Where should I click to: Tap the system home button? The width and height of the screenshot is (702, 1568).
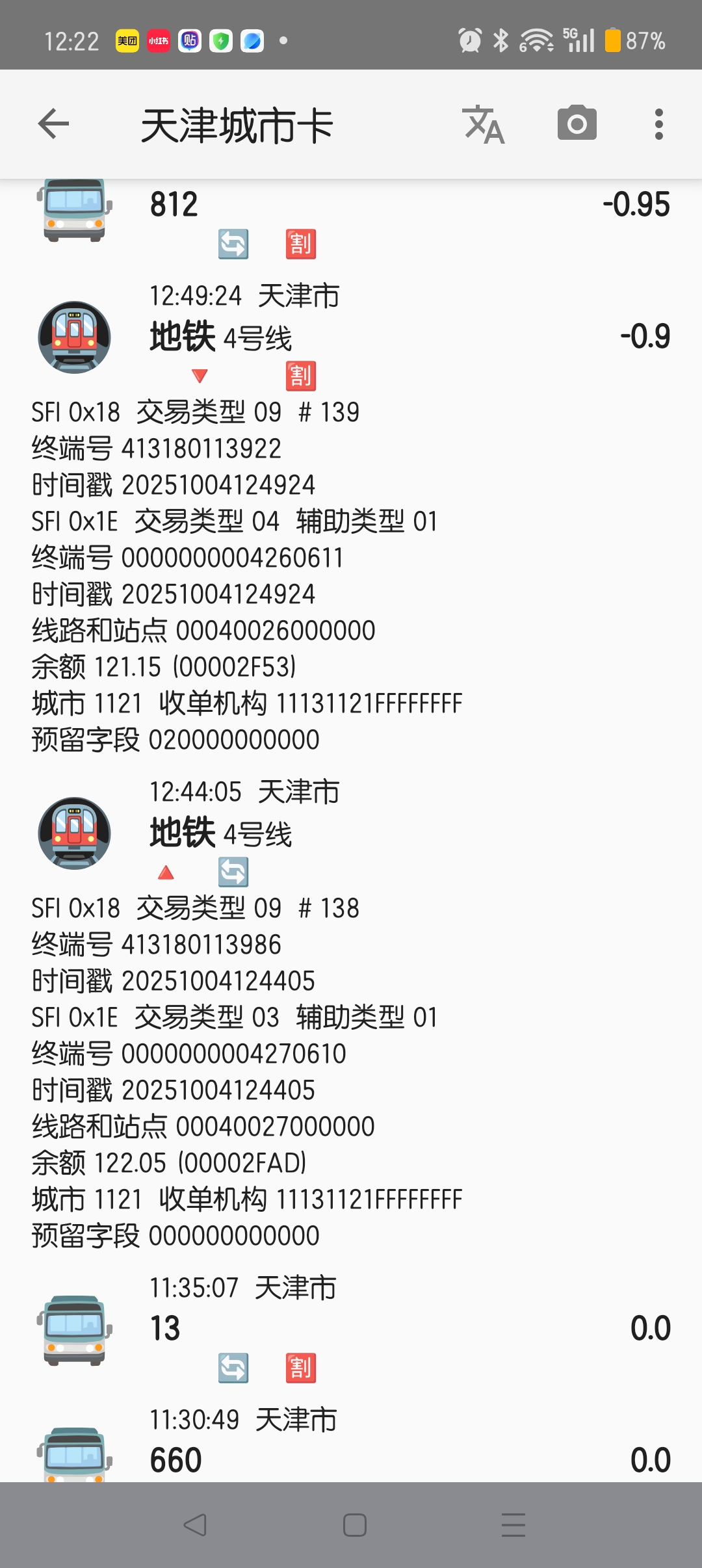[354, 1525]
